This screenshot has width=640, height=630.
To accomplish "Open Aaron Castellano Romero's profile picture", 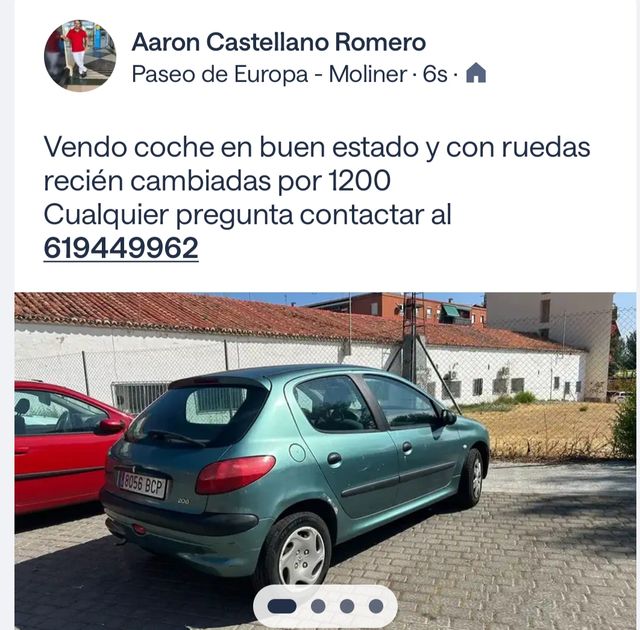I will coord(79,56).
